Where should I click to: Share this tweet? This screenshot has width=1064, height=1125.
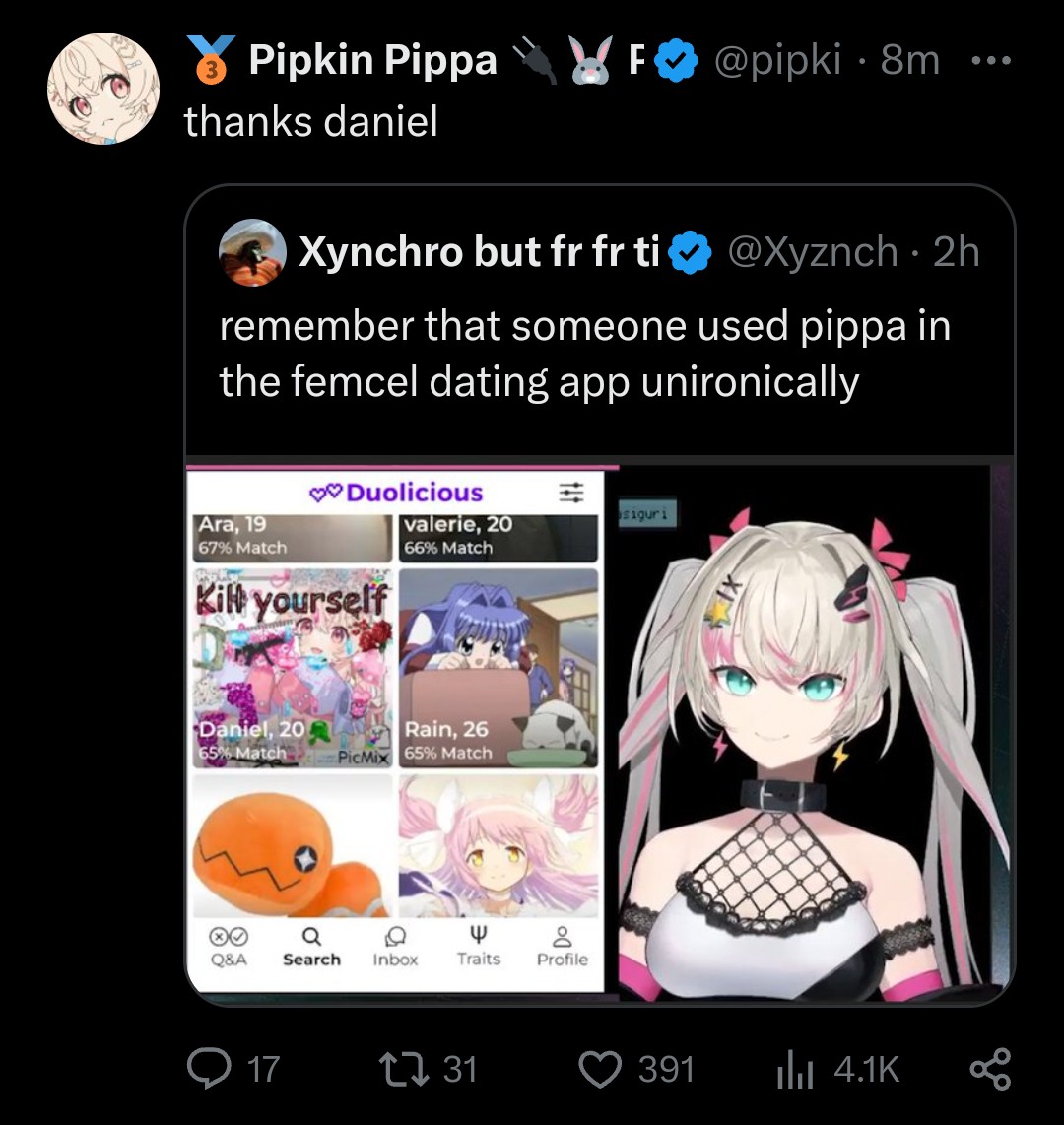tap(990, 1070)
